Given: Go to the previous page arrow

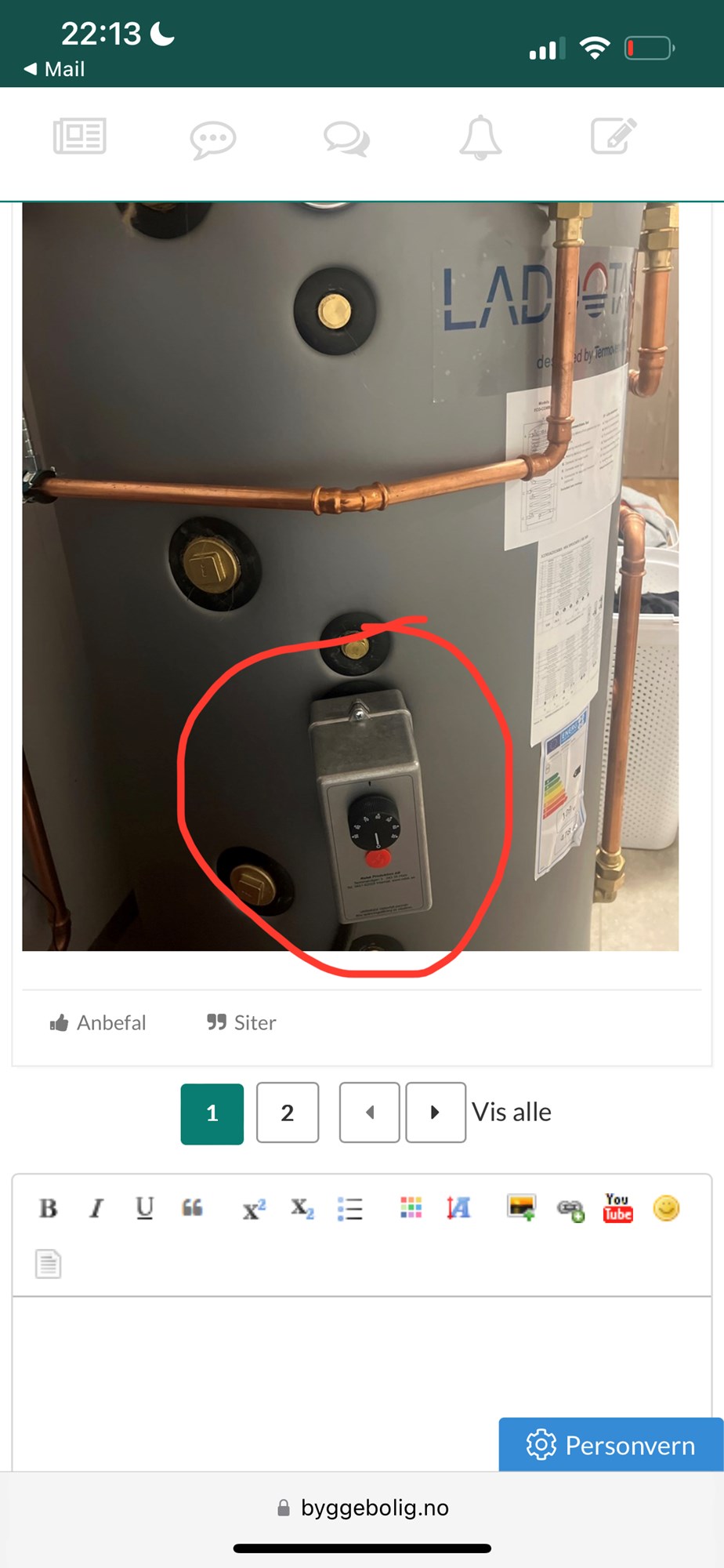Looking at the screenshot, I should (370, 1112).
